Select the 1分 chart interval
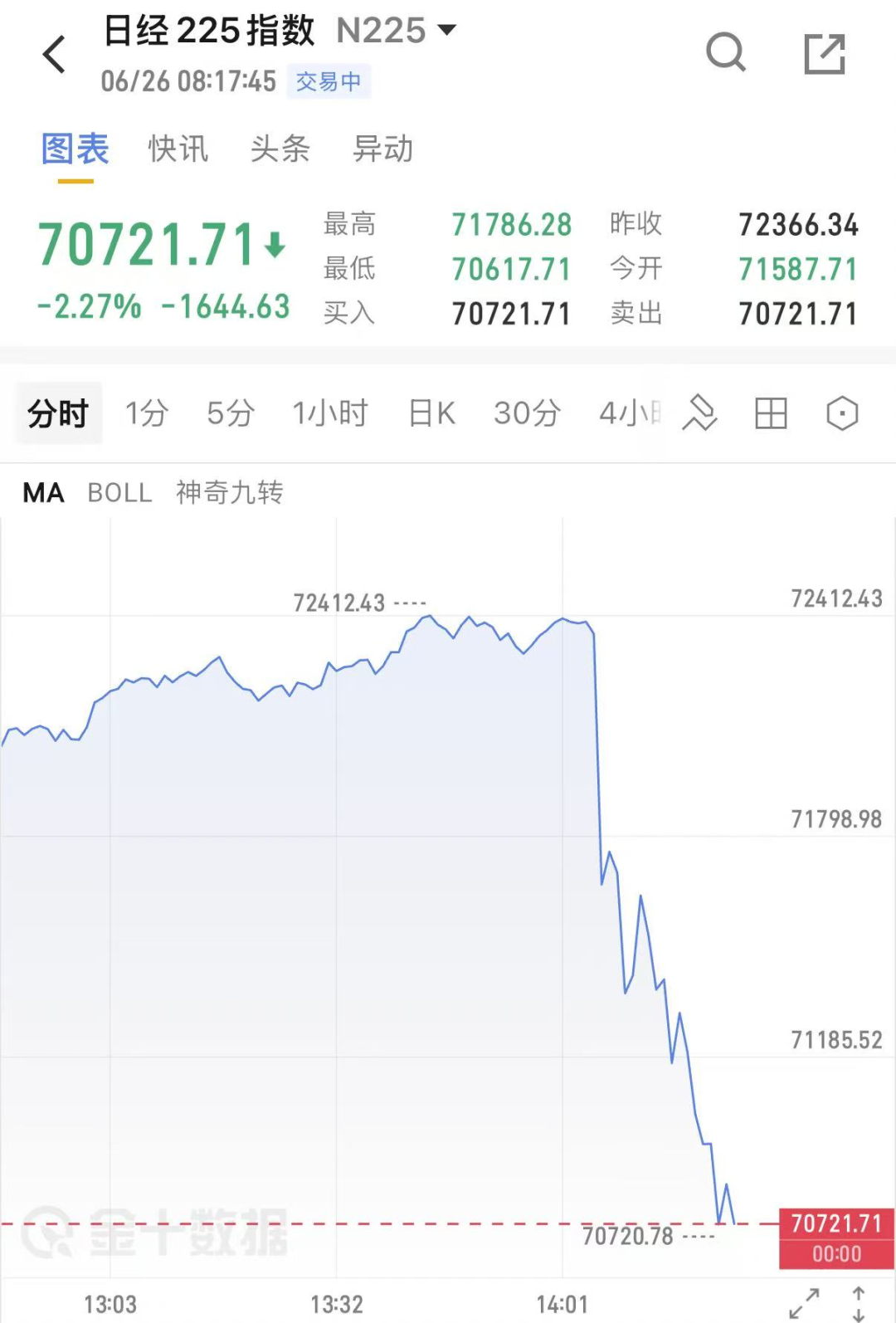896x1323 pixels. pyautogui.click(x=147, y=413)
